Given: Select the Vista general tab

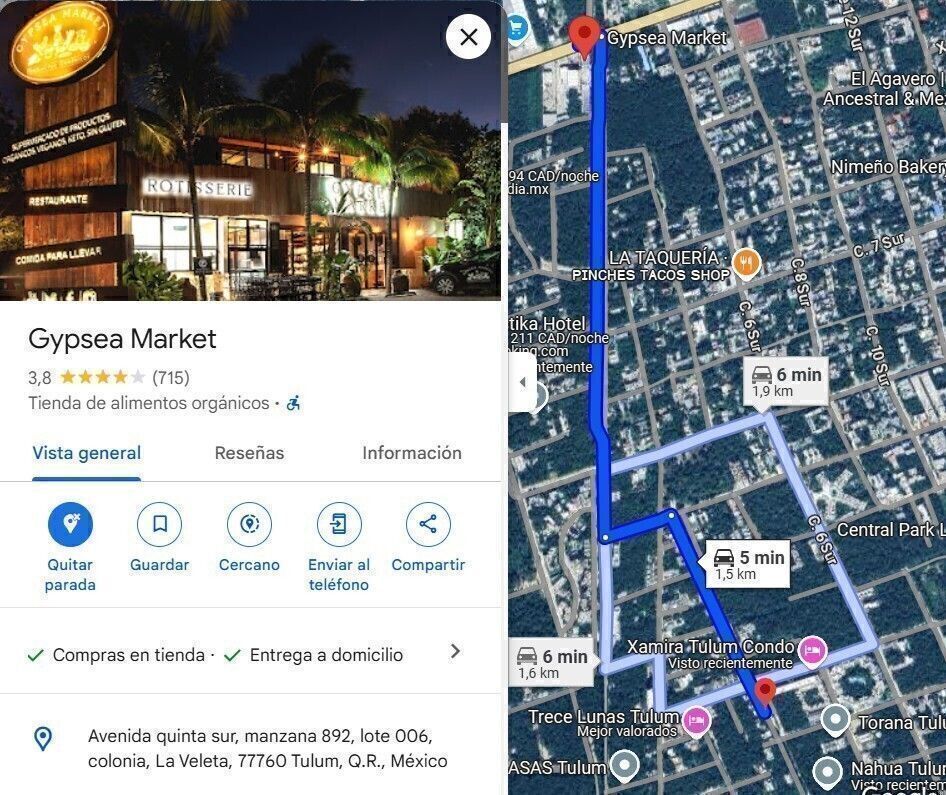Looking at the screenshot, I should pyautogui.click(x=86, y=453).
